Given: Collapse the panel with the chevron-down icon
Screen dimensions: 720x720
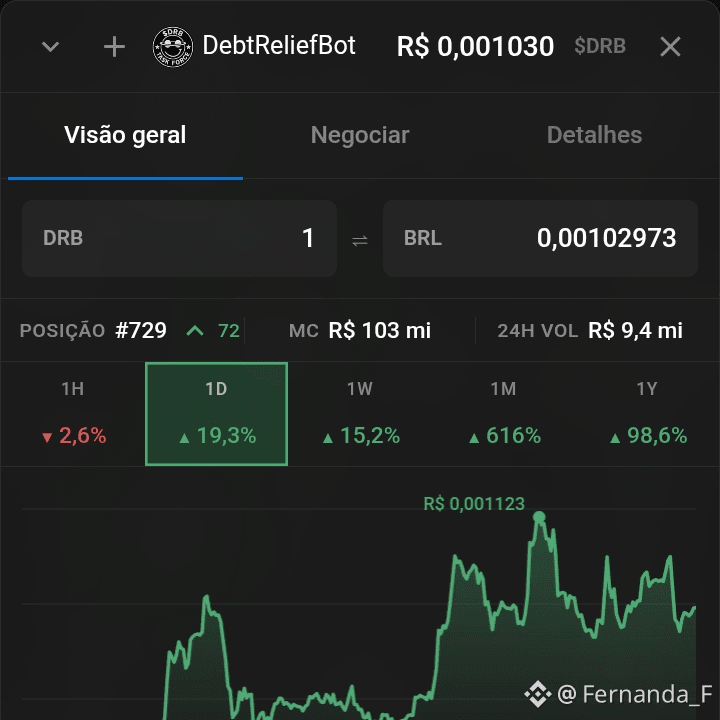Looking at the screenshot, I should point(50,46).
